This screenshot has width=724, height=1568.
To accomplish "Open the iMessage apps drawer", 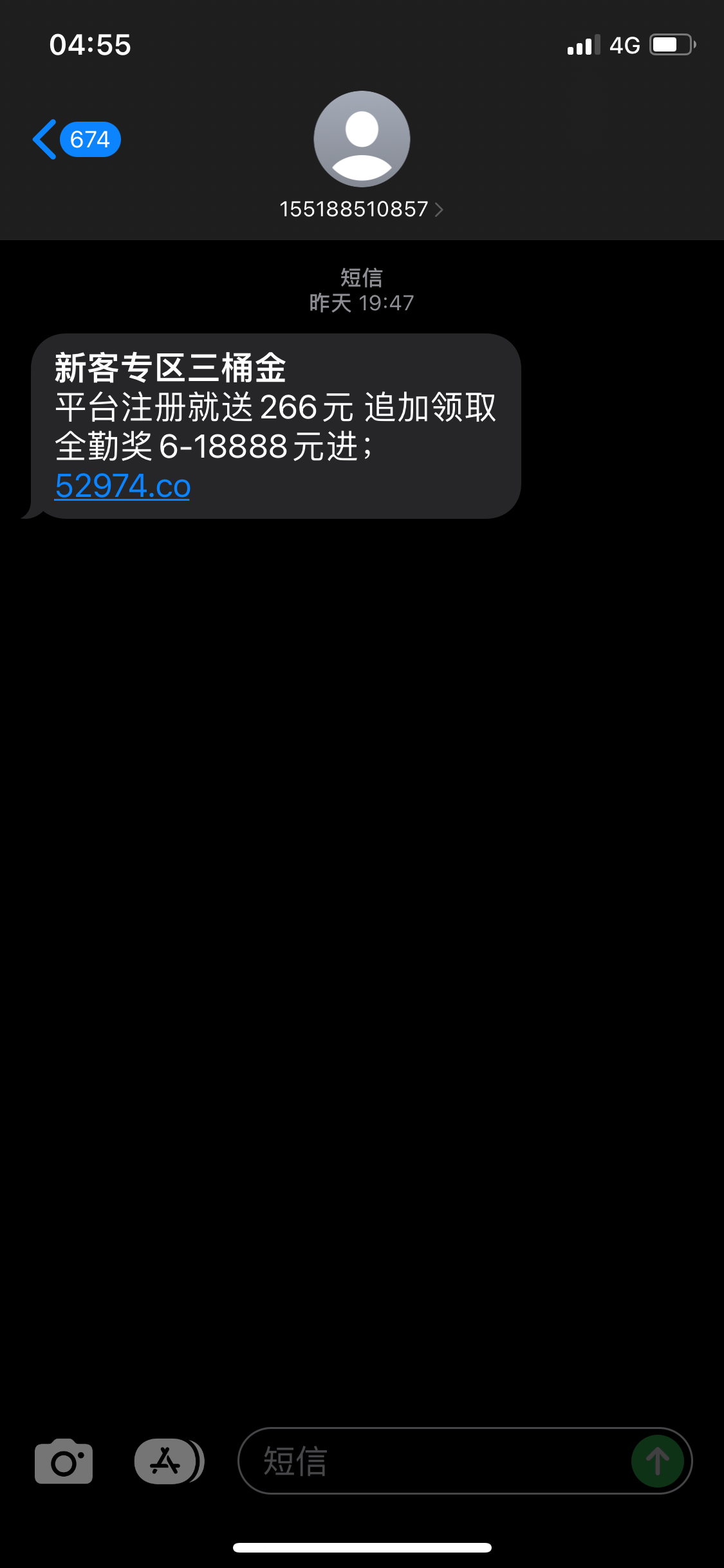I will tap(167, 1461).
